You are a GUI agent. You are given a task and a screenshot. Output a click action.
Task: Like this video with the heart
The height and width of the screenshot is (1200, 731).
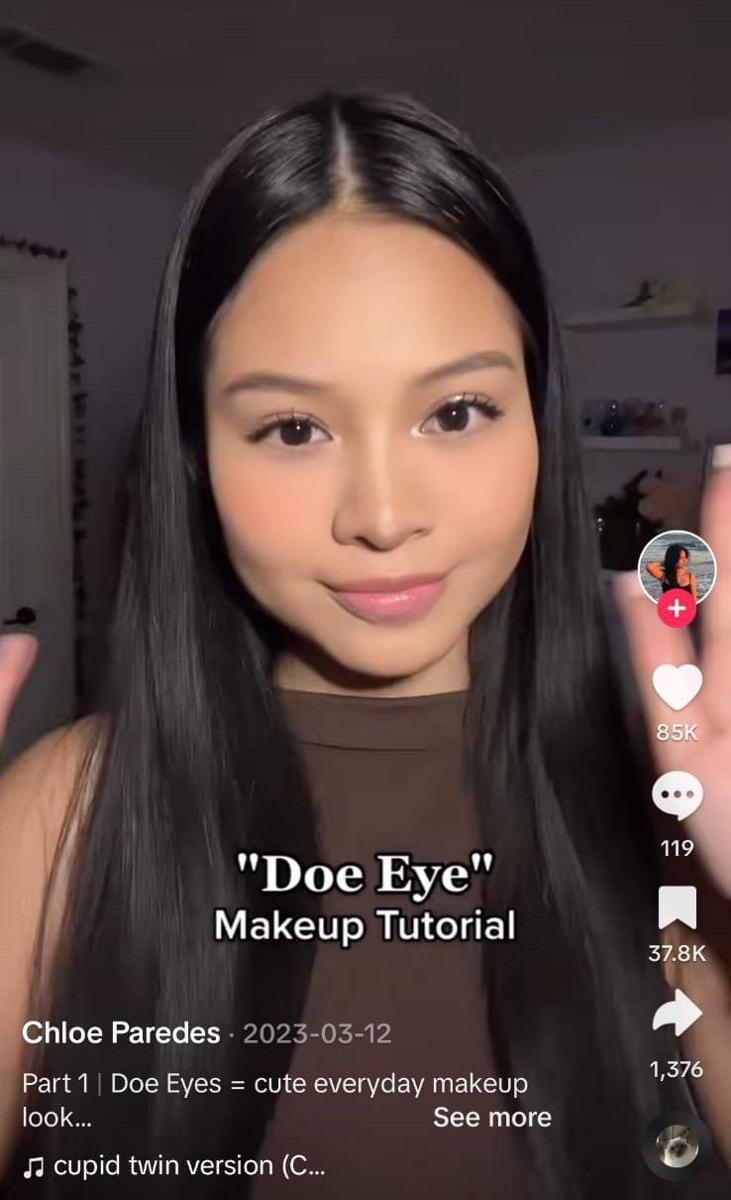(677, 687)
